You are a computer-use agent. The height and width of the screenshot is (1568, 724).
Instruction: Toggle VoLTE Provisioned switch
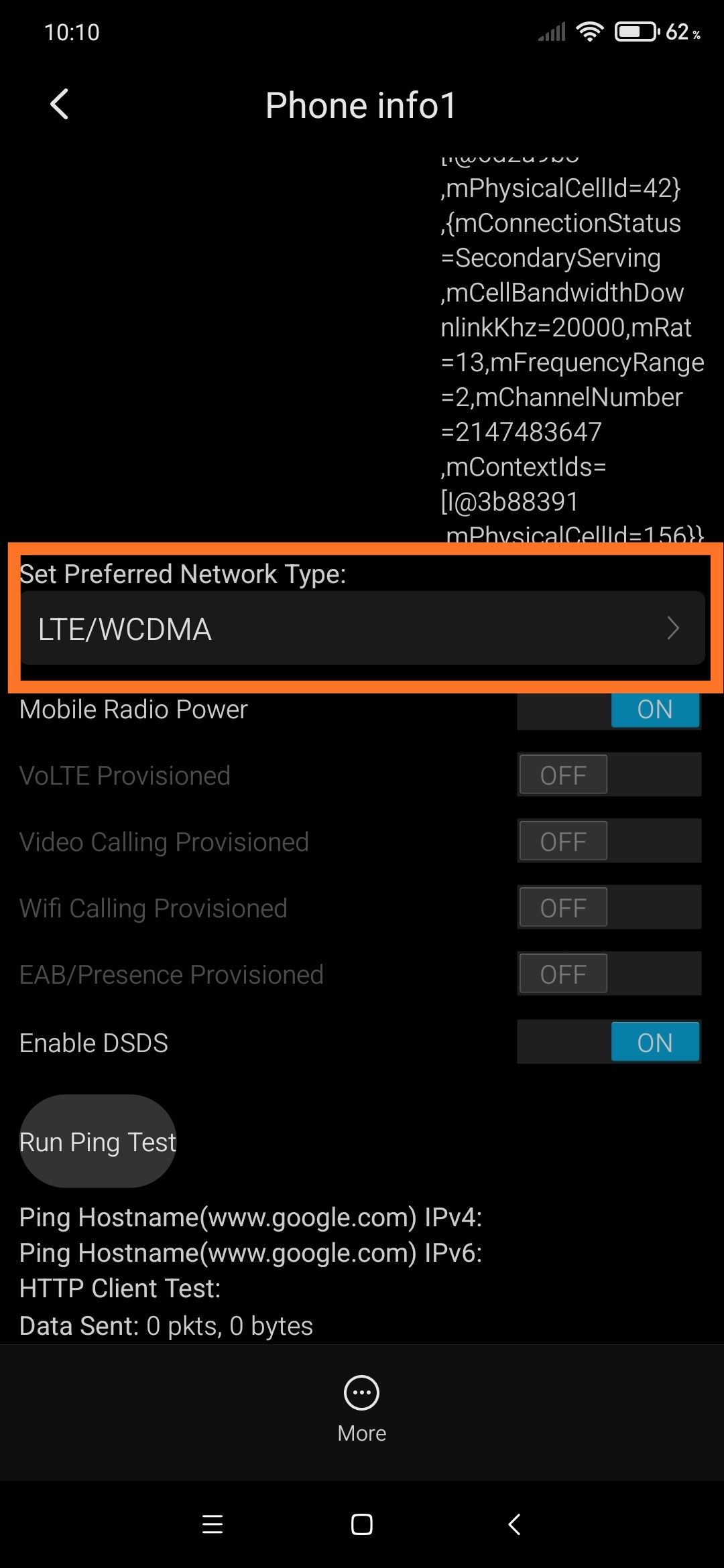click(x=609, y=775)
